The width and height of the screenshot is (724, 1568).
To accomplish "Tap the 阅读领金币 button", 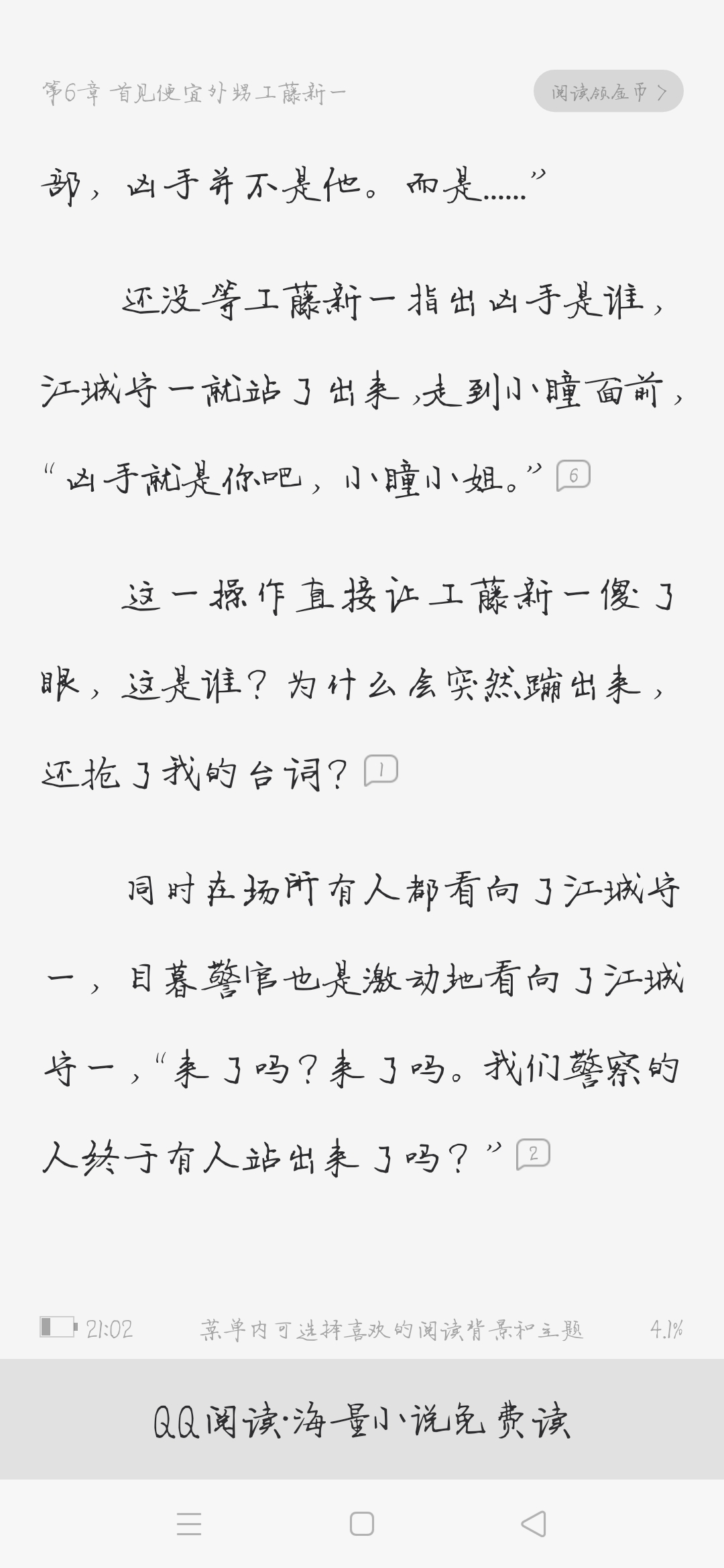I will 608,91.
